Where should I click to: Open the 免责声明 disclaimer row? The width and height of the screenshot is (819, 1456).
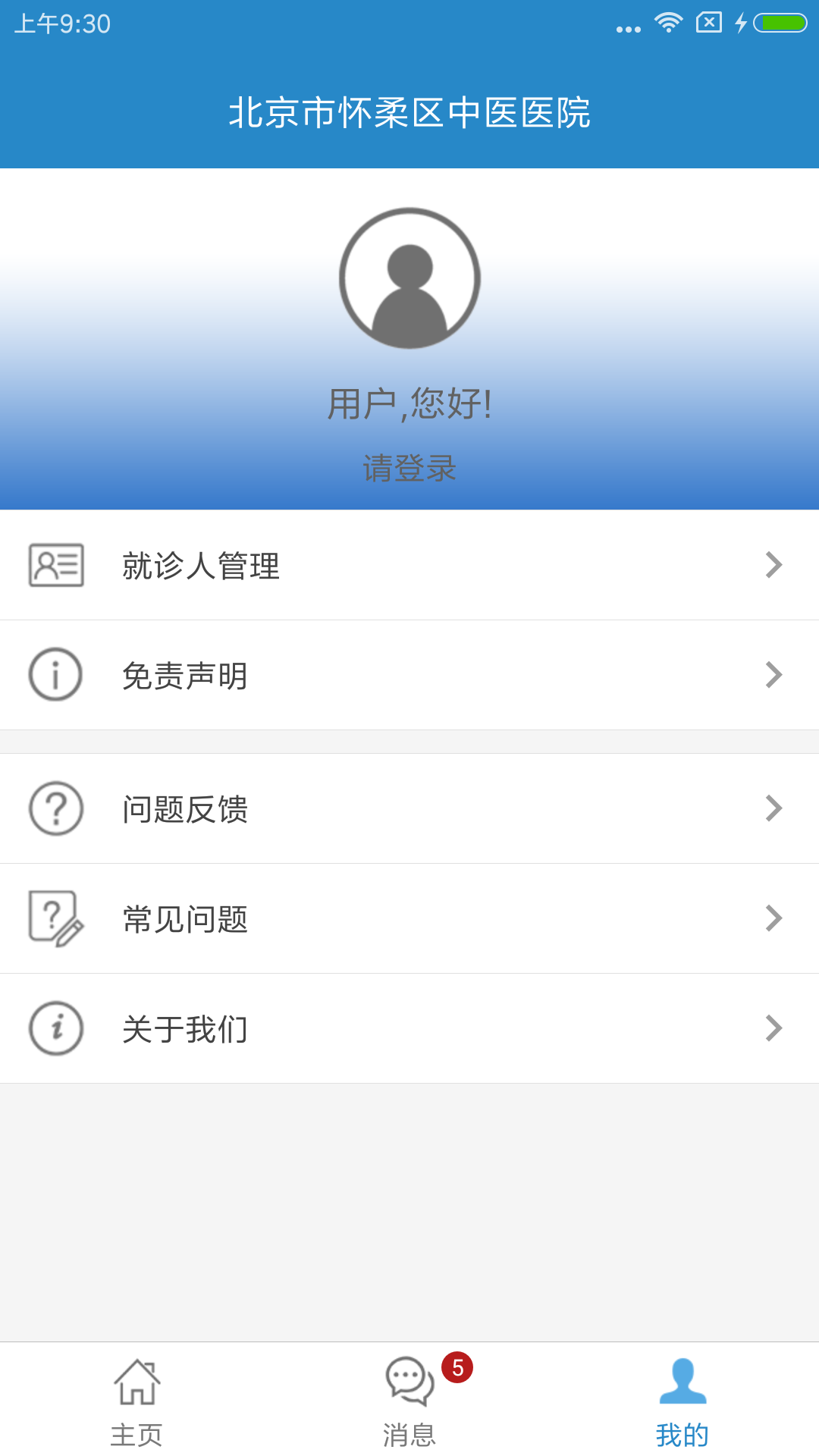click(x=409, y=675)
